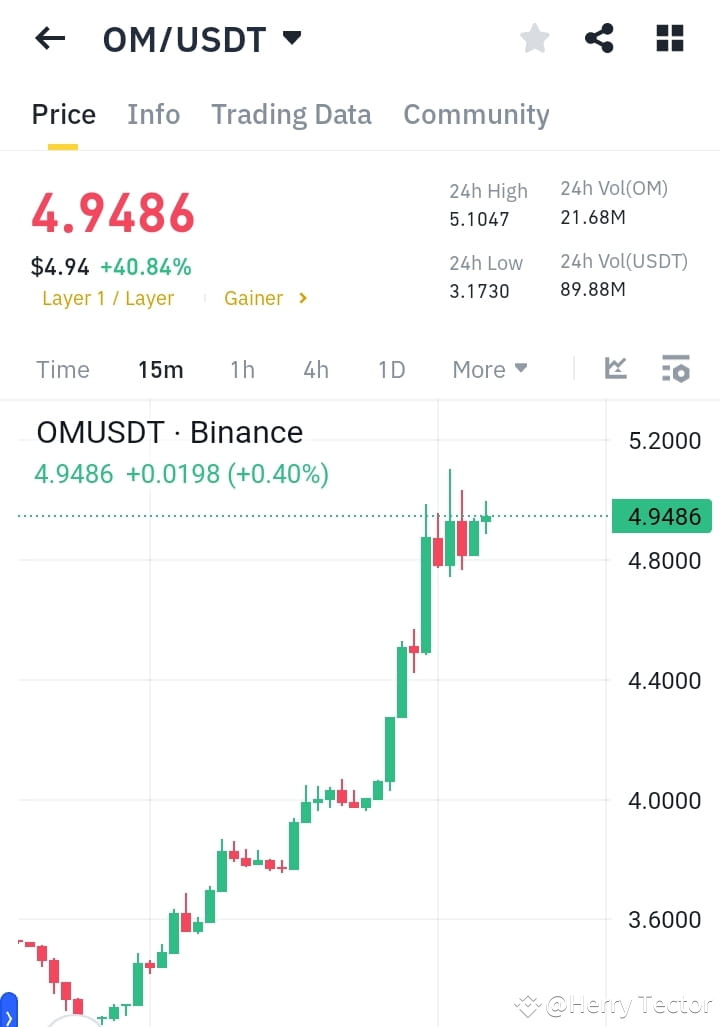Tap the 4.9486 price label on axis

coord(661,516)
